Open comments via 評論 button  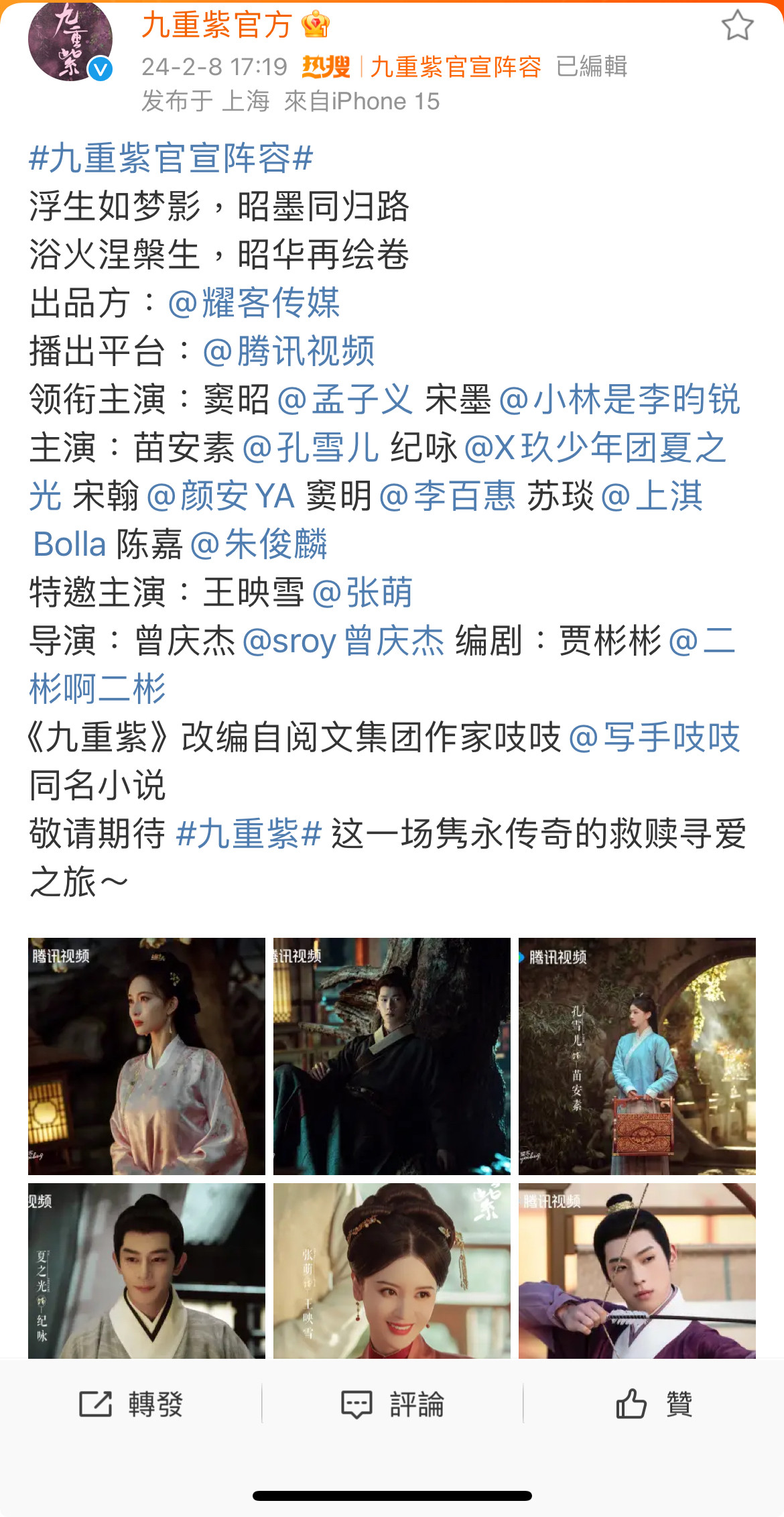(392, 1404)
